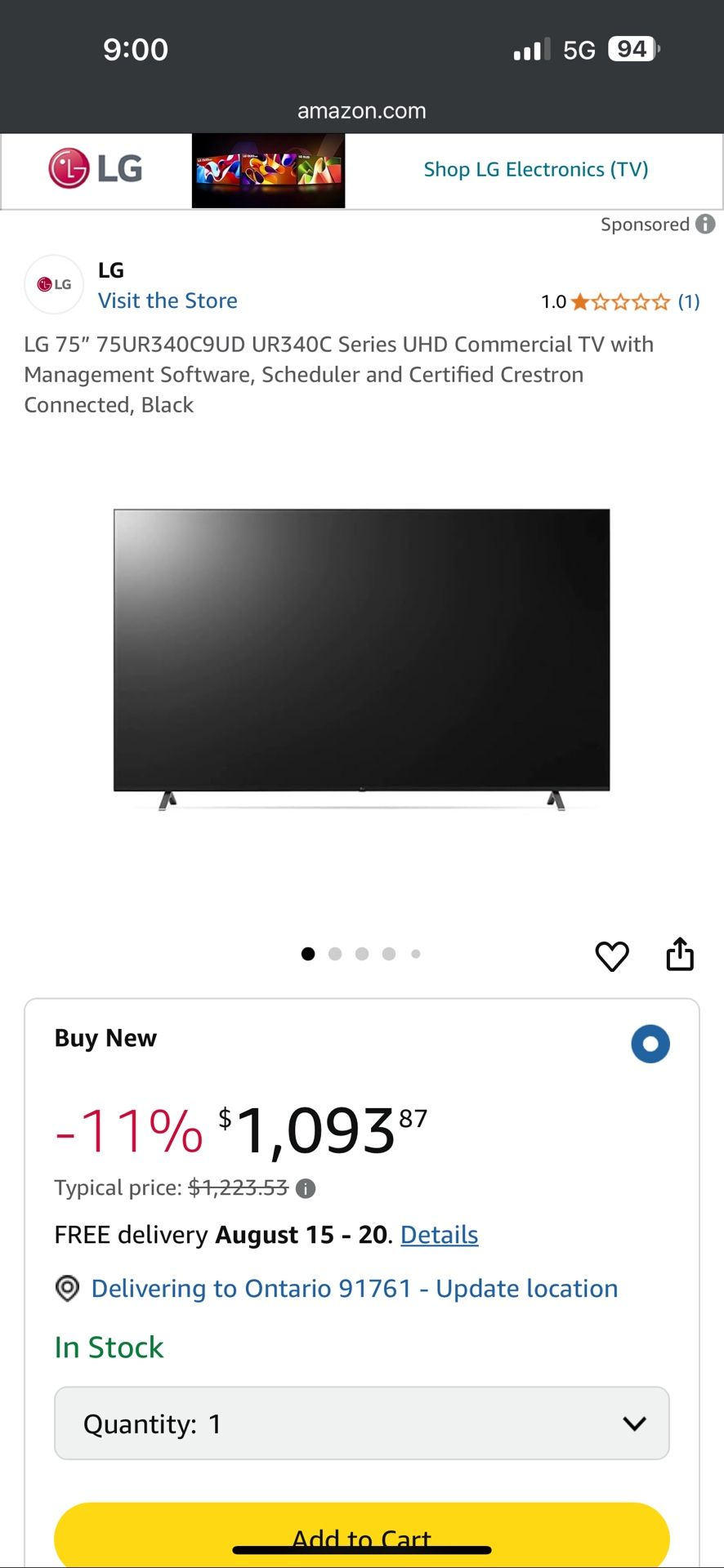The width and height of the screenshot is (724, 1568).
Task: Expand the Quantity dropdown
Action: pyautogui.click(x=361, y=1423)
